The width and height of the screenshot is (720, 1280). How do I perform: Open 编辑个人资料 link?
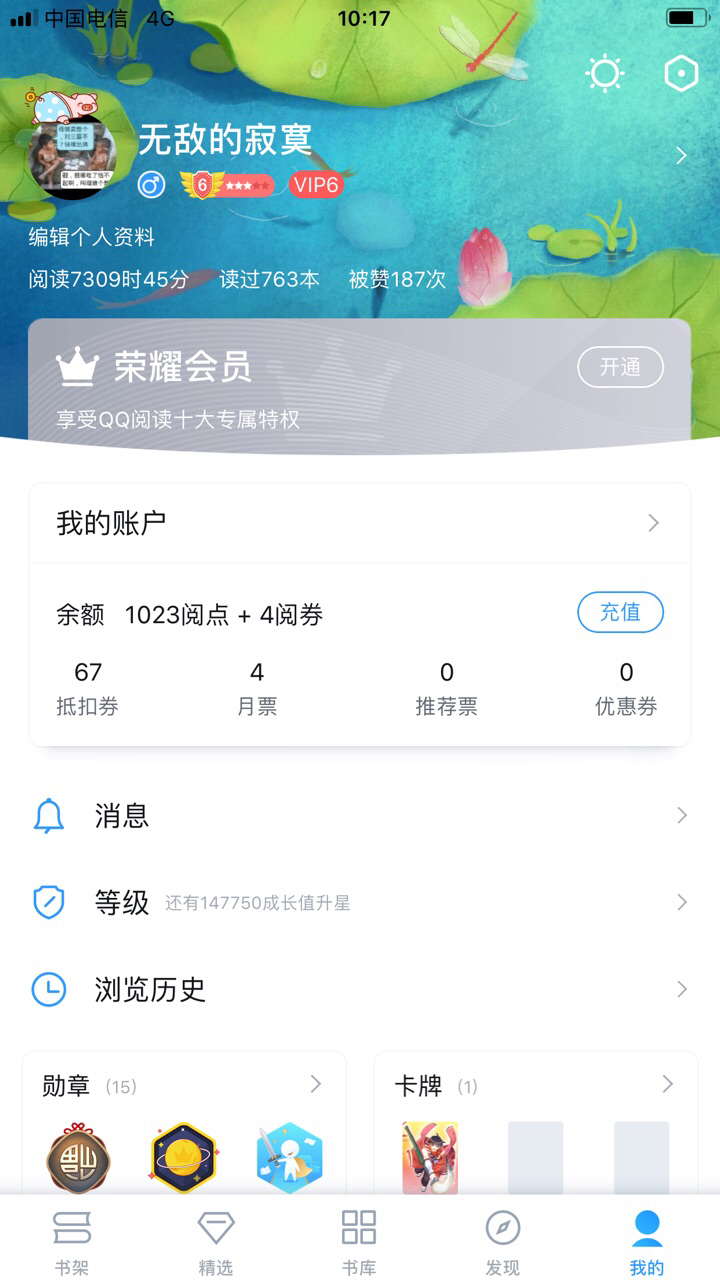91,237
